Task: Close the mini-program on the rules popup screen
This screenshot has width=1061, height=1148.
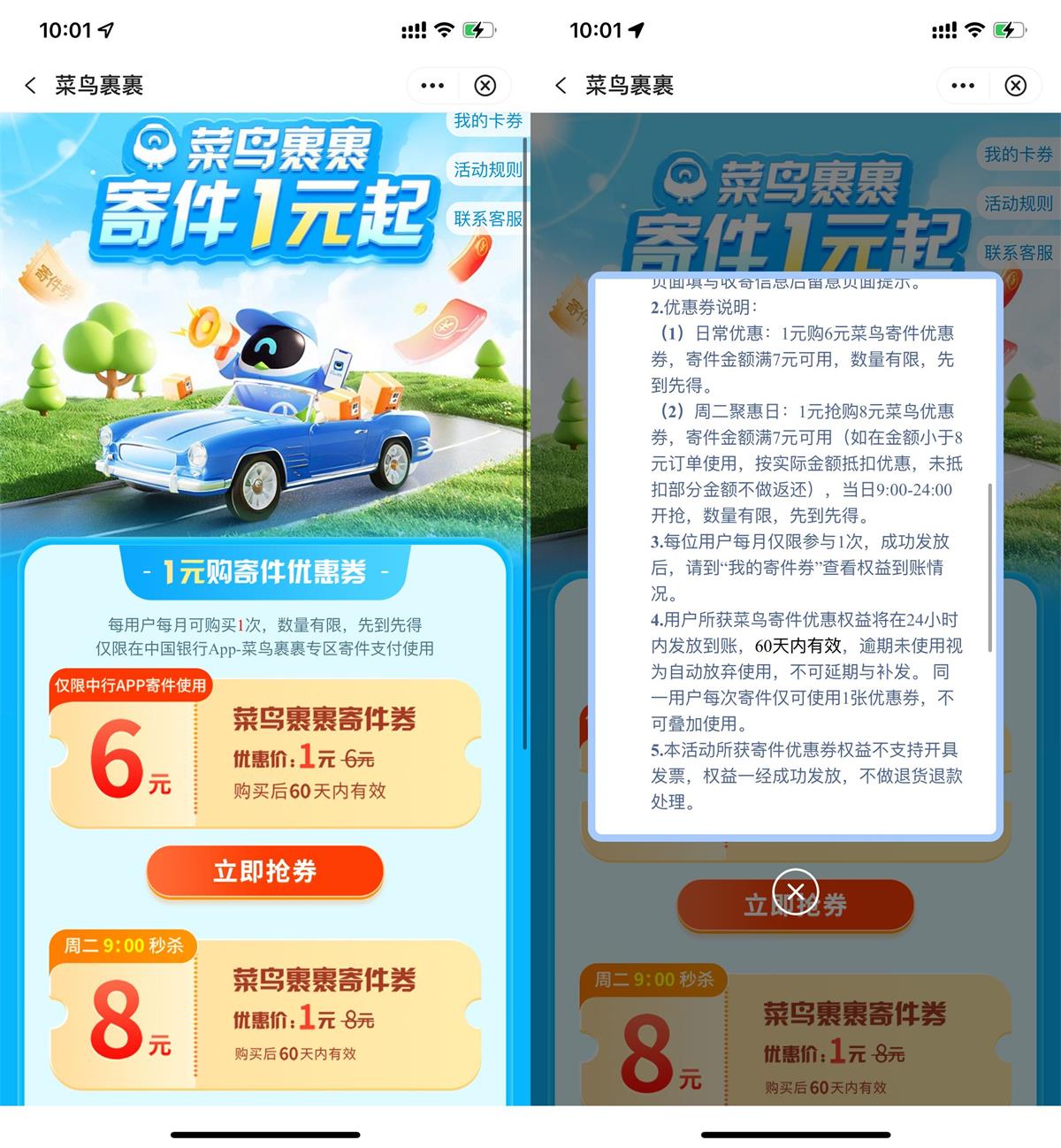Action: 1016,86
